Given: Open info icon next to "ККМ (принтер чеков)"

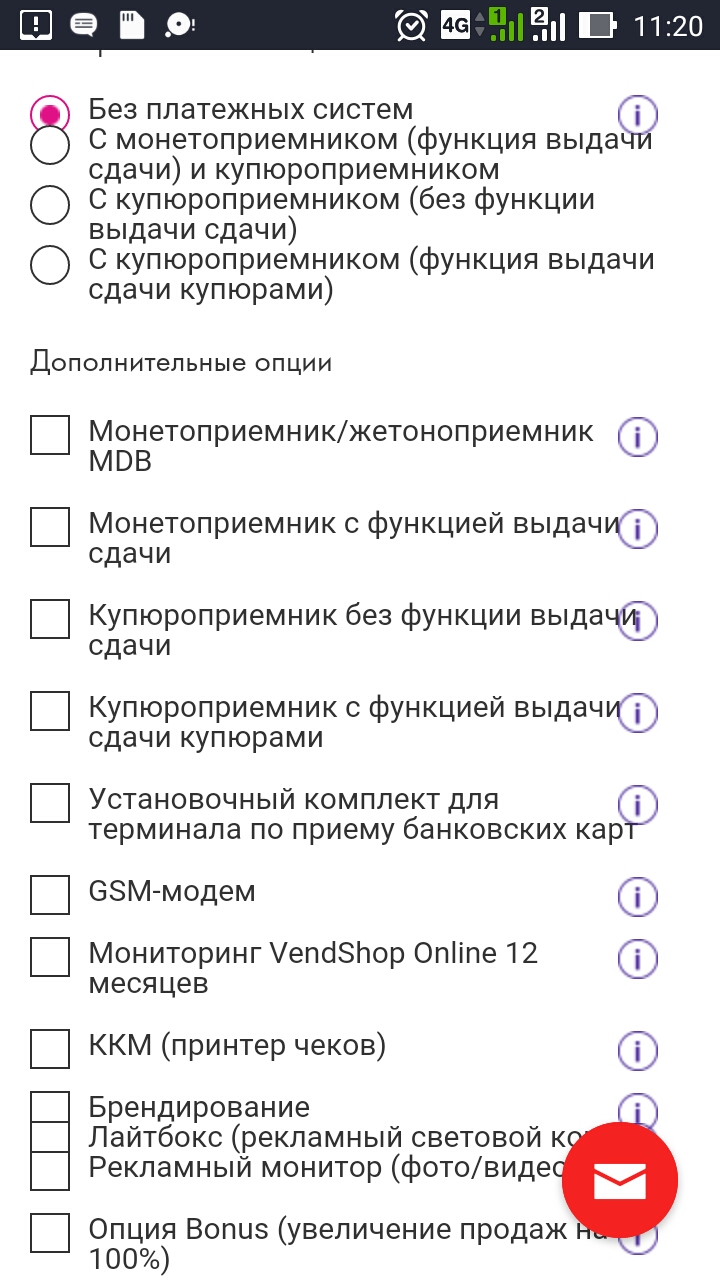Looking at the screenshot, I should coord(638,1051).
